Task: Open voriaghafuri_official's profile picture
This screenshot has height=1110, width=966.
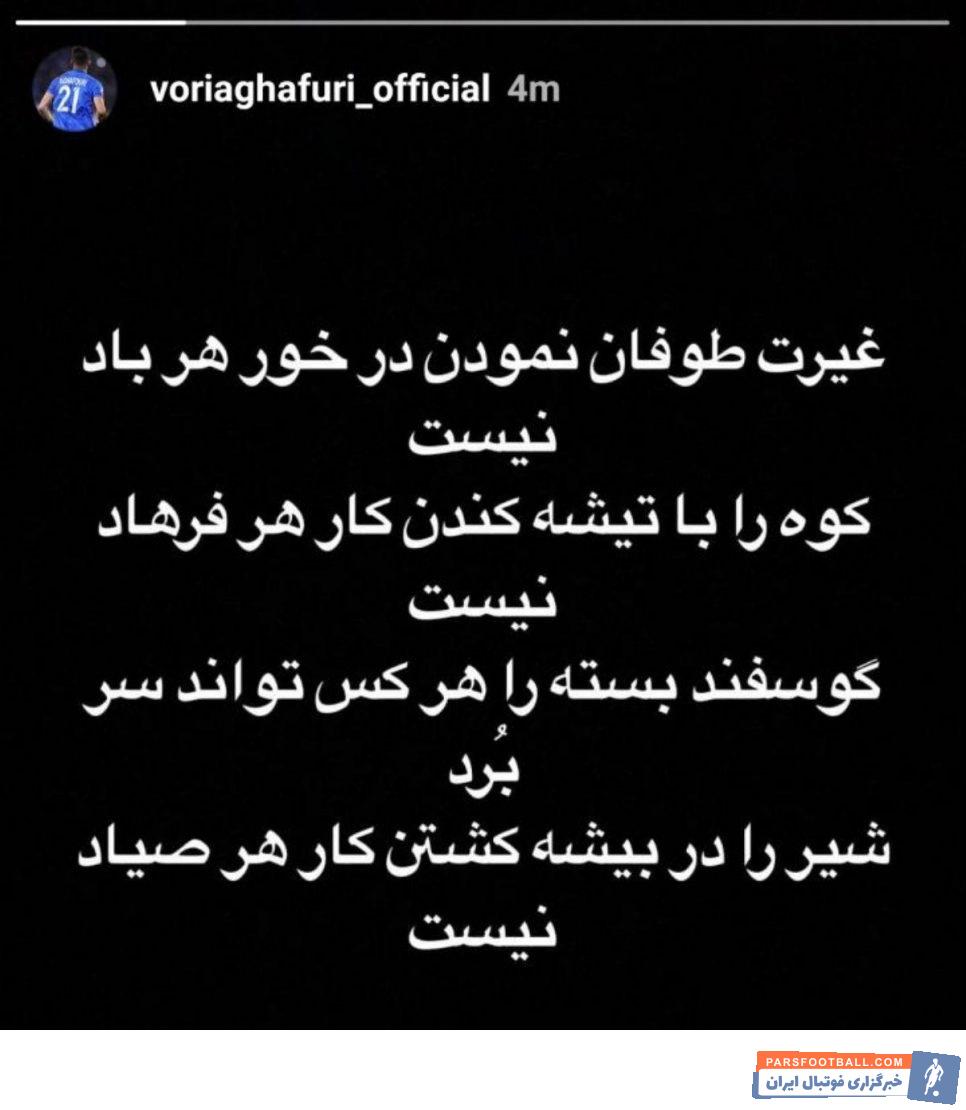Action: pos(74,89)
